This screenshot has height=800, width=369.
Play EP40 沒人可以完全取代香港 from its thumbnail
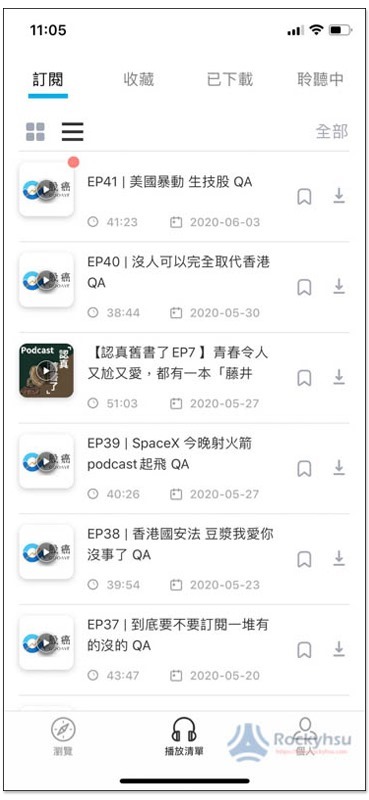coord(46,280)
